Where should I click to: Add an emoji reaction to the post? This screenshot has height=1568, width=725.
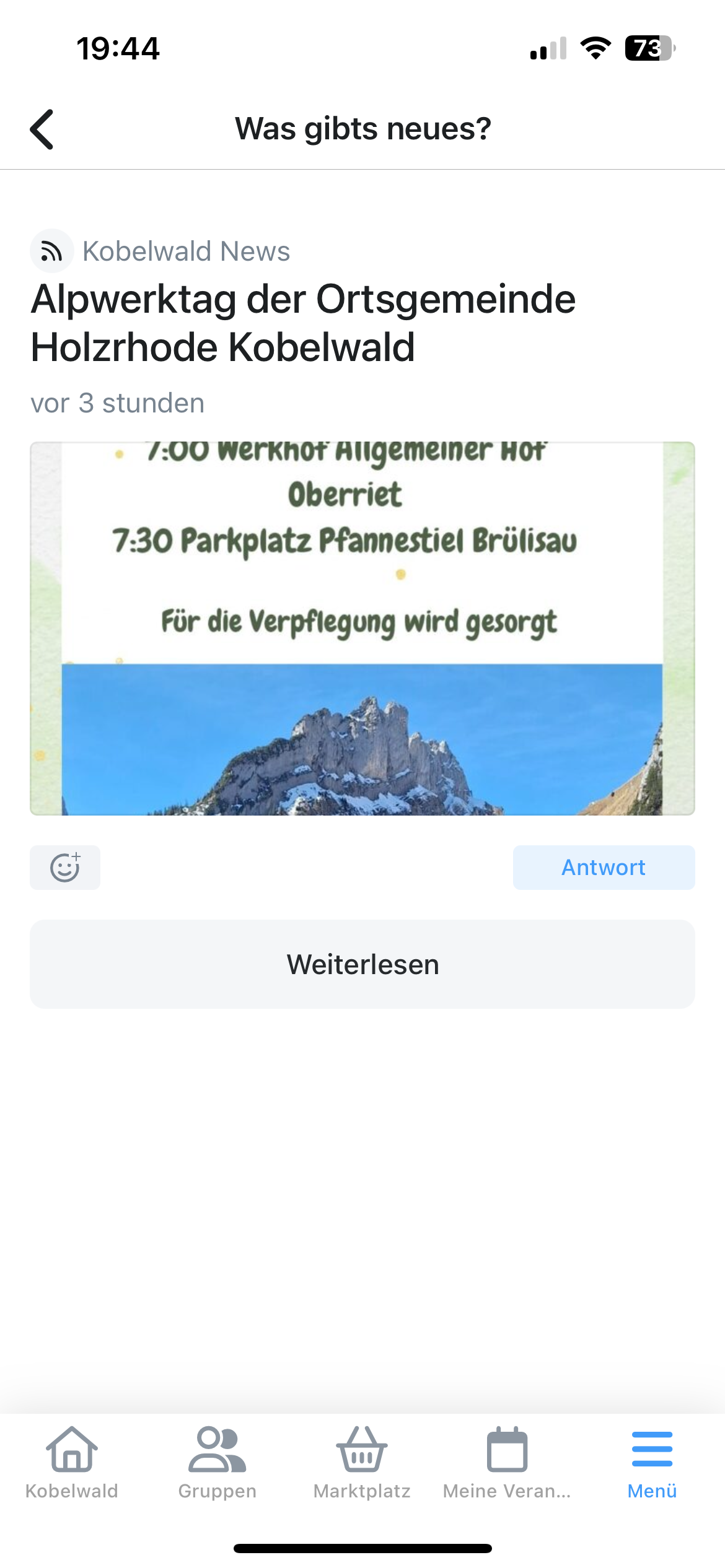65,867
